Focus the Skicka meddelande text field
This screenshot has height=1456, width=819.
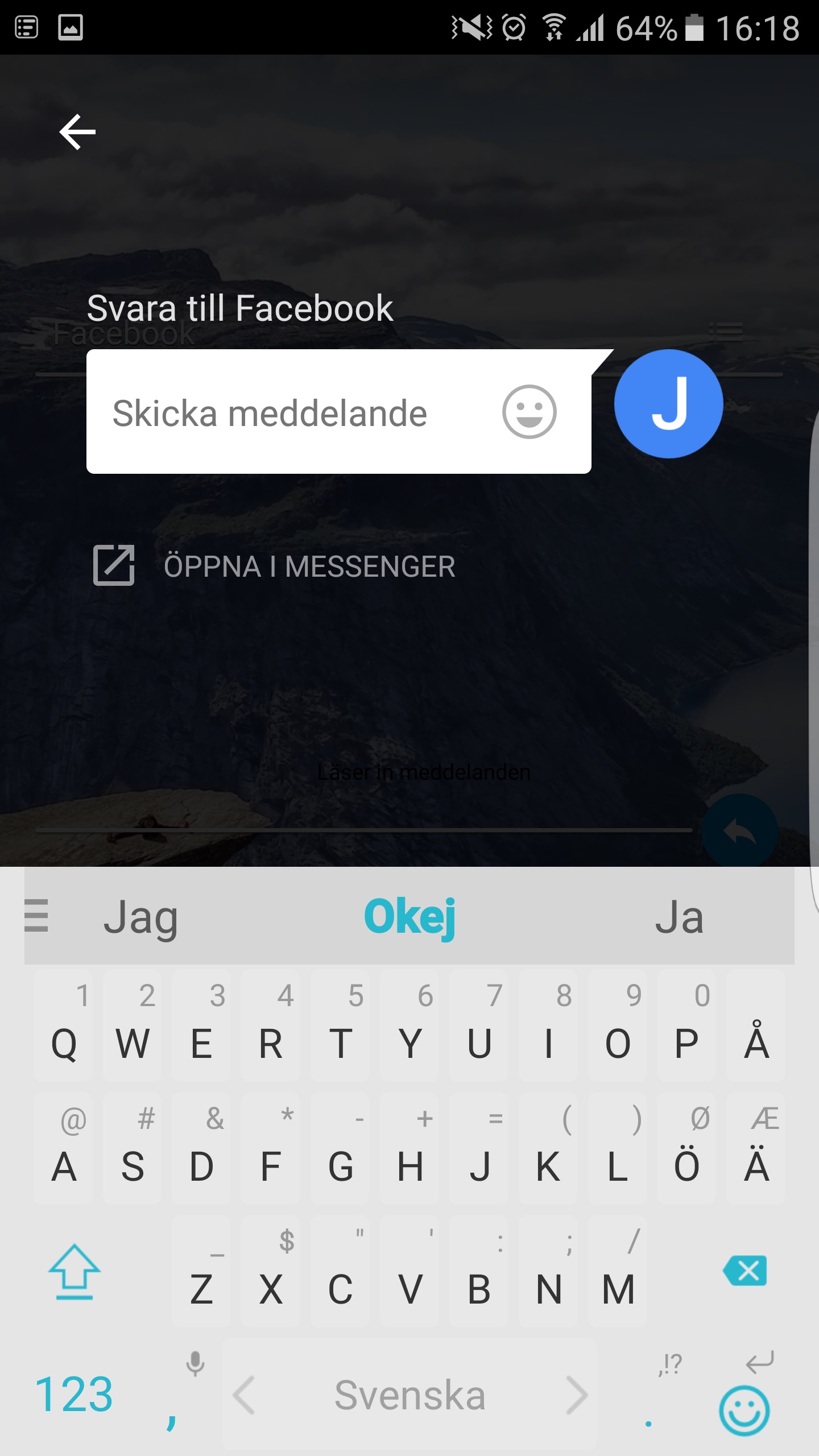tap(284, 412)
